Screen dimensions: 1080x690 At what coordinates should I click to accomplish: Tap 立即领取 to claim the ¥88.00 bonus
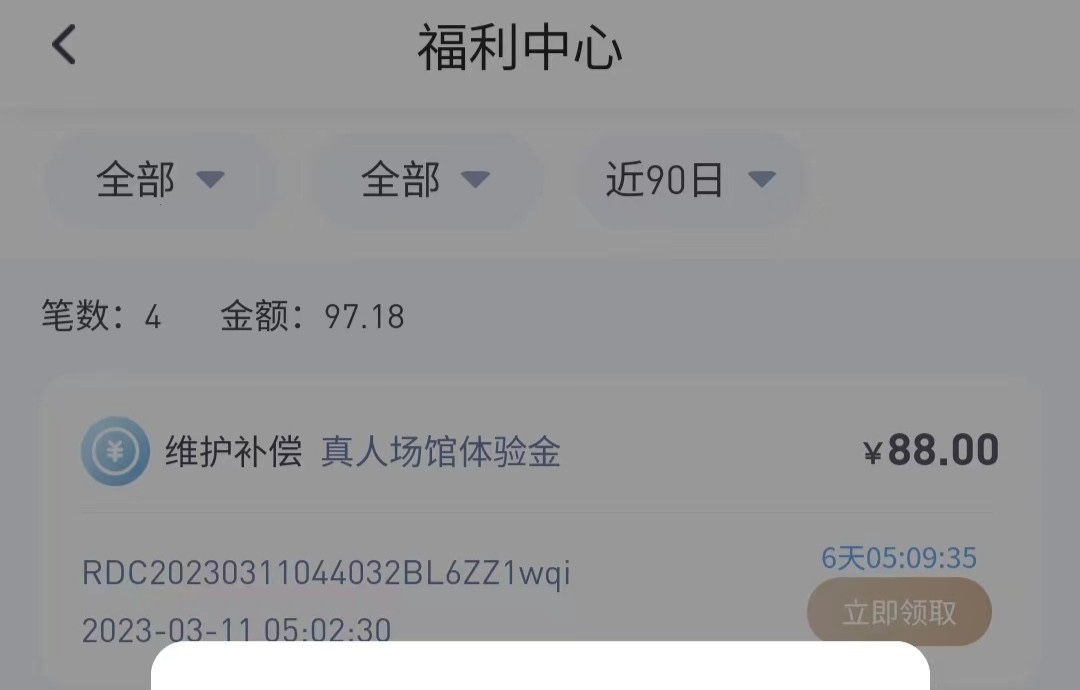click(x=898, y=612)
